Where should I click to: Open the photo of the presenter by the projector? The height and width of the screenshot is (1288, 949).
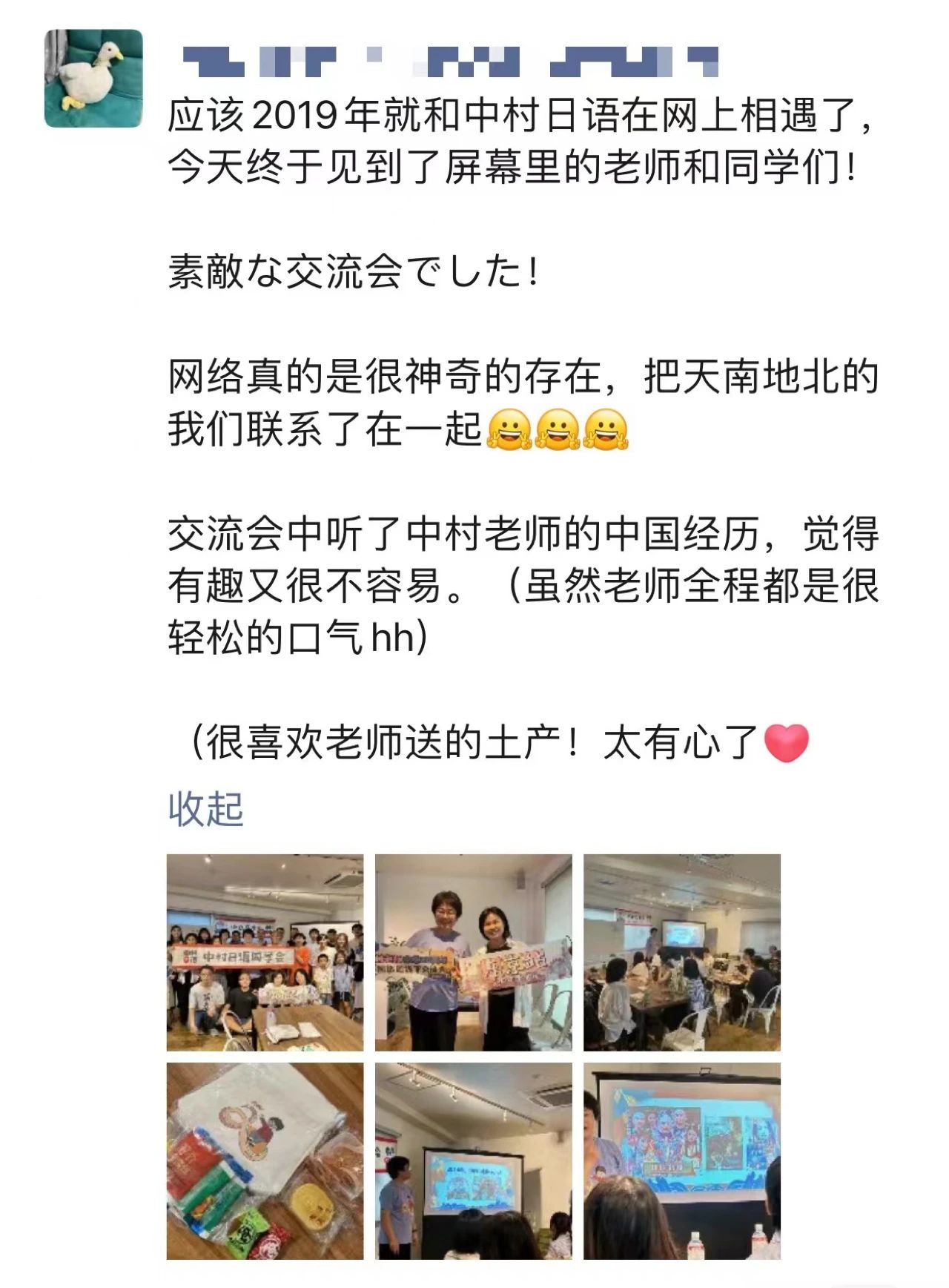[473, 1160]
